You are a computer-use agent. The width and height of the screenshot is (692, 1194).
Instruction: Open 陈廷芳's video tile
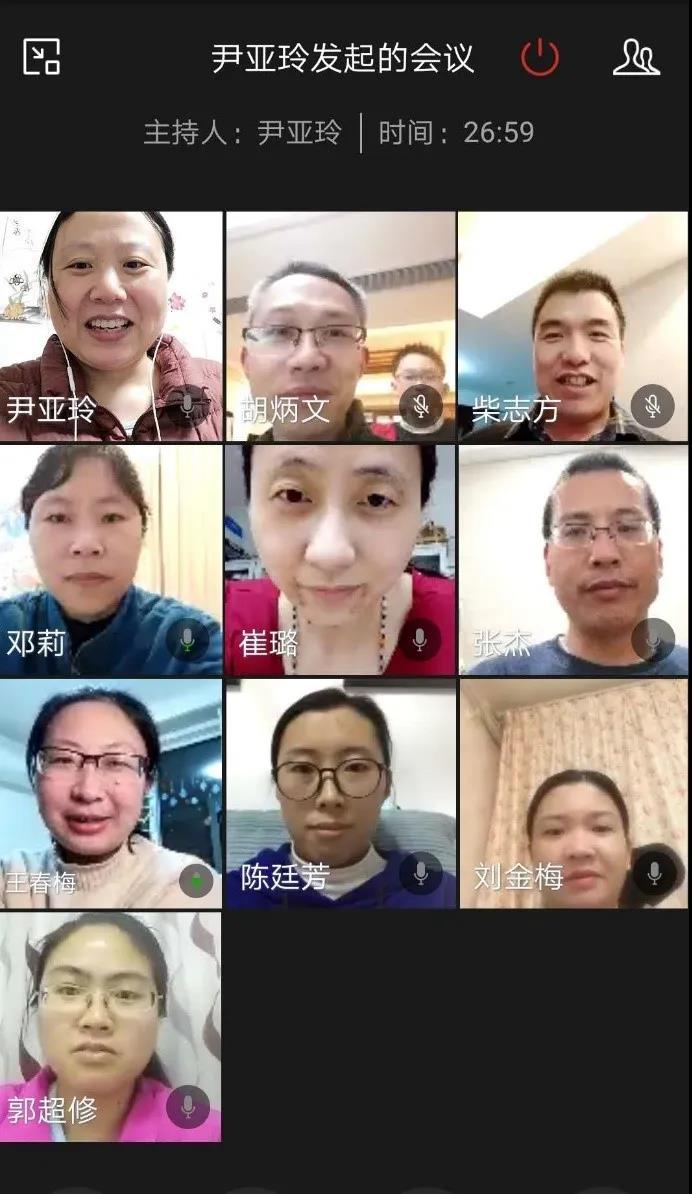point(340,793)
